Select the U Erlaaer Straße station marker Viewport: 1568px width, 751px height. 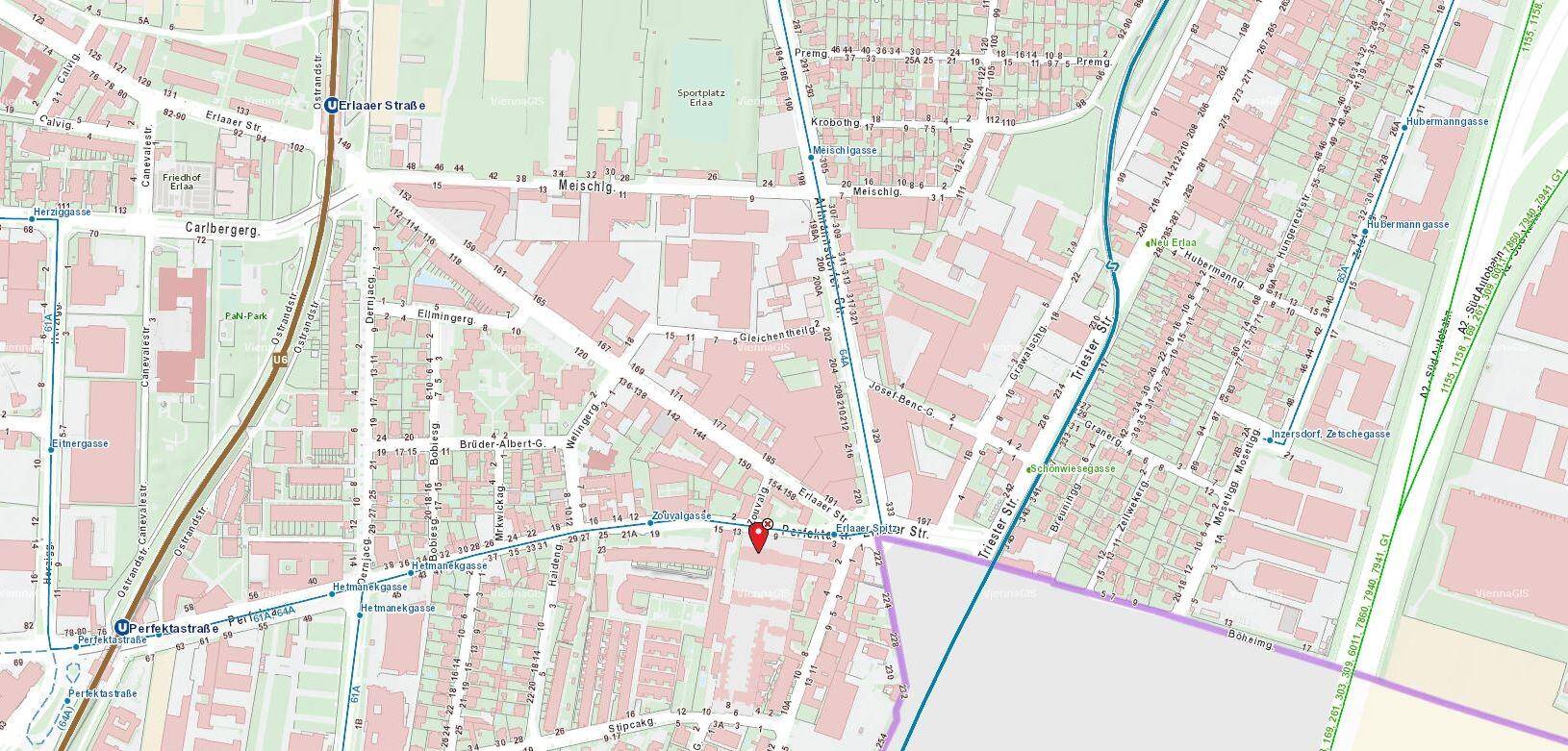click(x=332, y=105)
